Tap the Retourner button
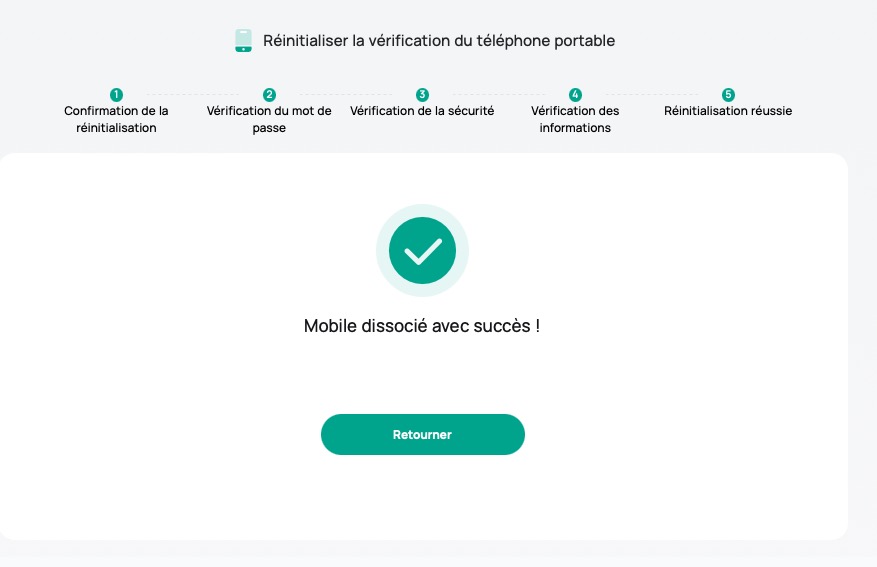This screenshot has height=567, width=877. click(x=422, y=435)
